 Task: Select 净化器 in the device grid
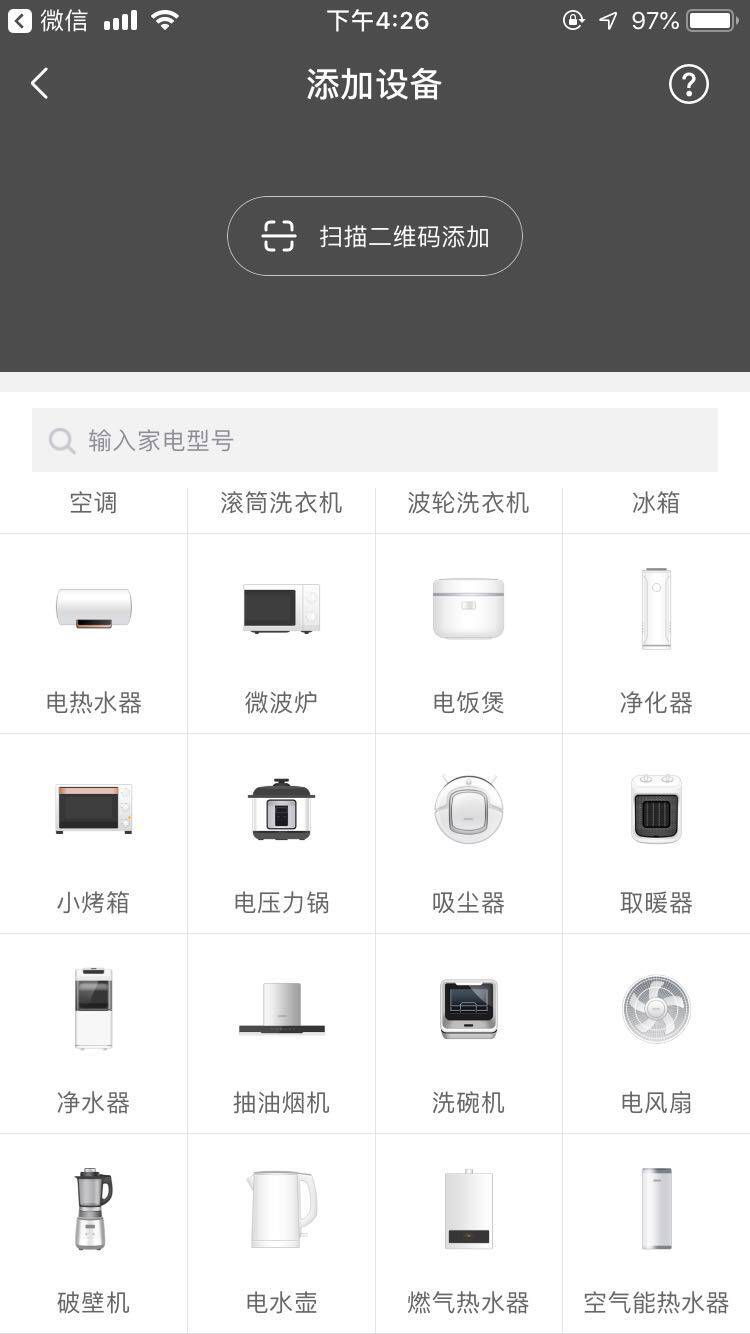tap(656, 634)
